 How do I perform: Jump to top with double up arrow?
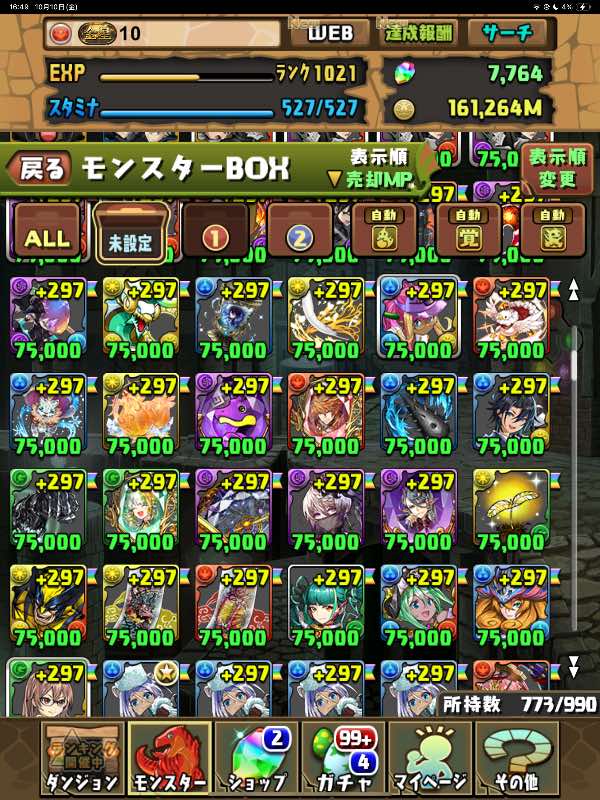(x=573, y=289)
